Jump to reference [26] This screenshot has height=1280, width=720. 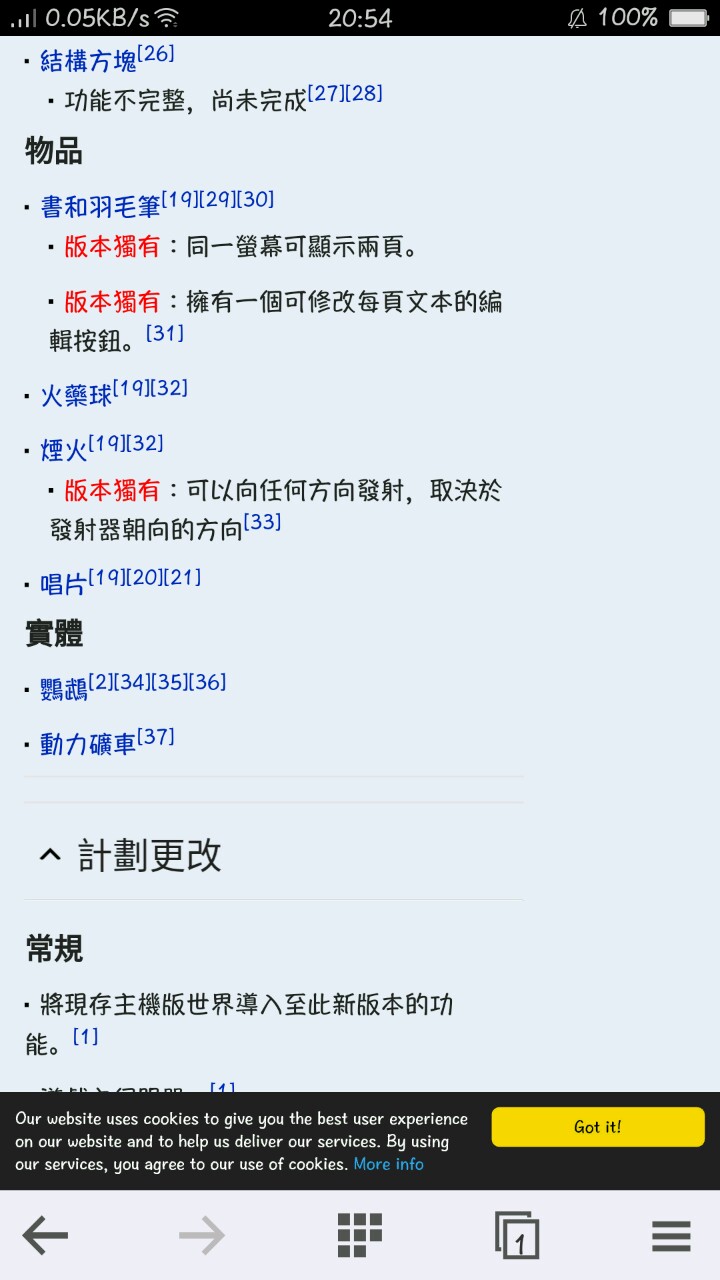pos(156,53)
